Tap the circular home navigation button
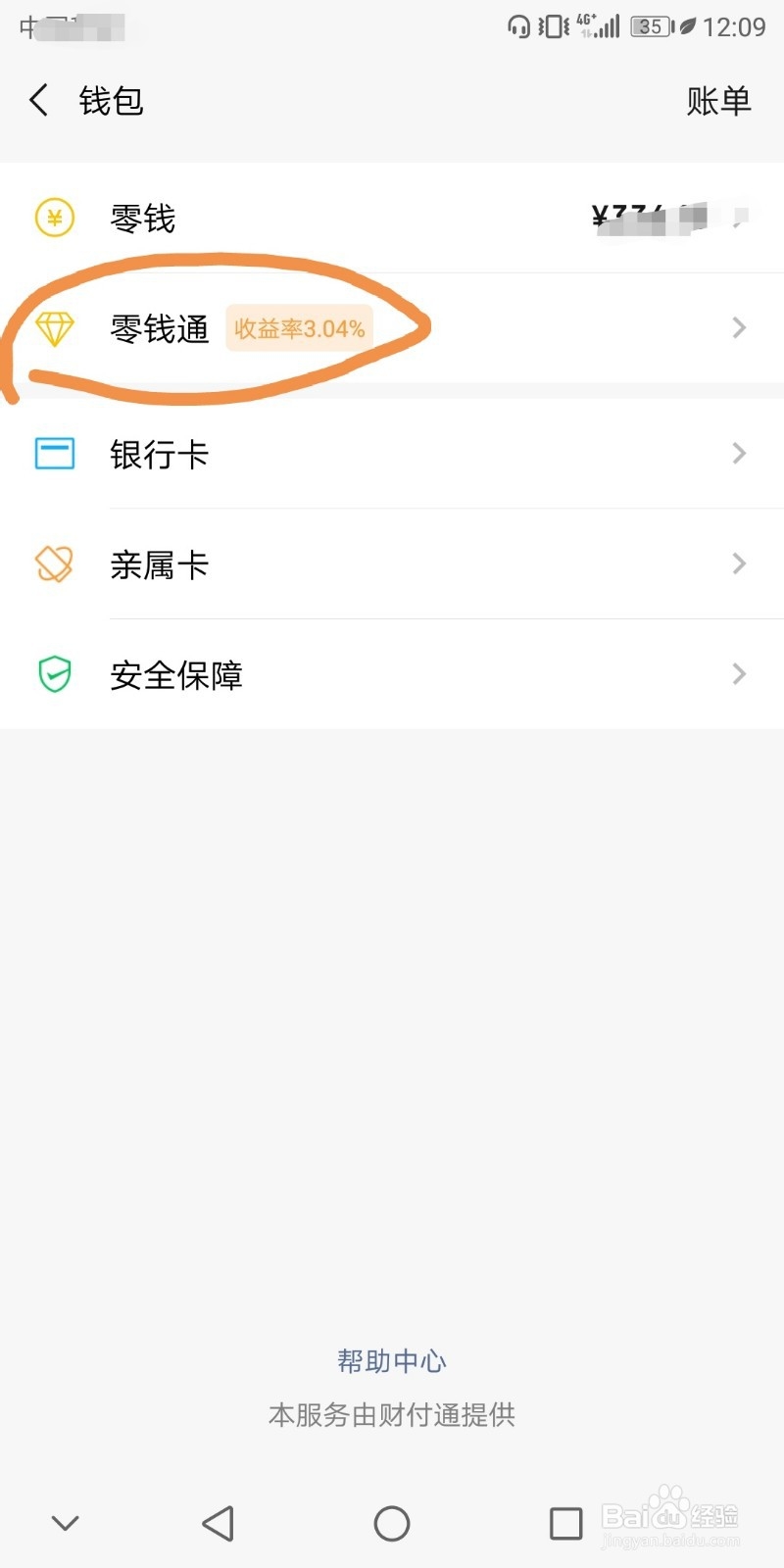The height and width of the screenshot is (1568, 784). pos(392,1523)
